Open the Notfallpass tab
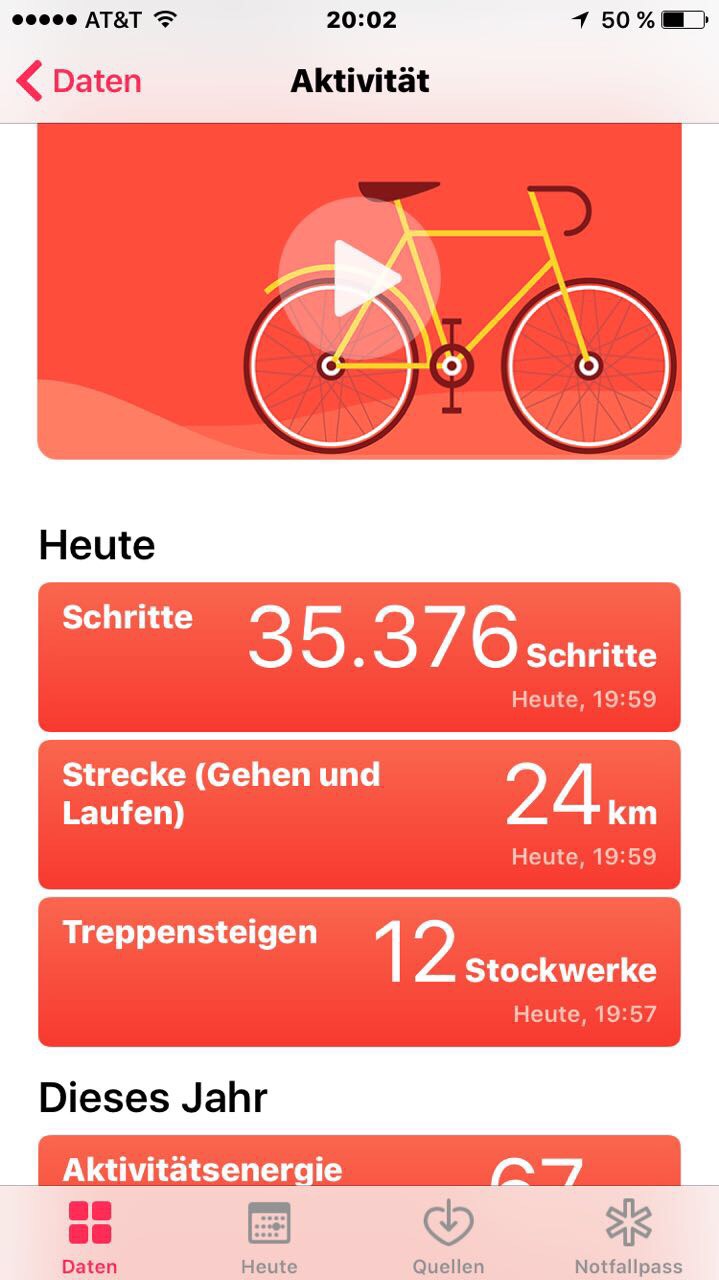 [628, 1237]
